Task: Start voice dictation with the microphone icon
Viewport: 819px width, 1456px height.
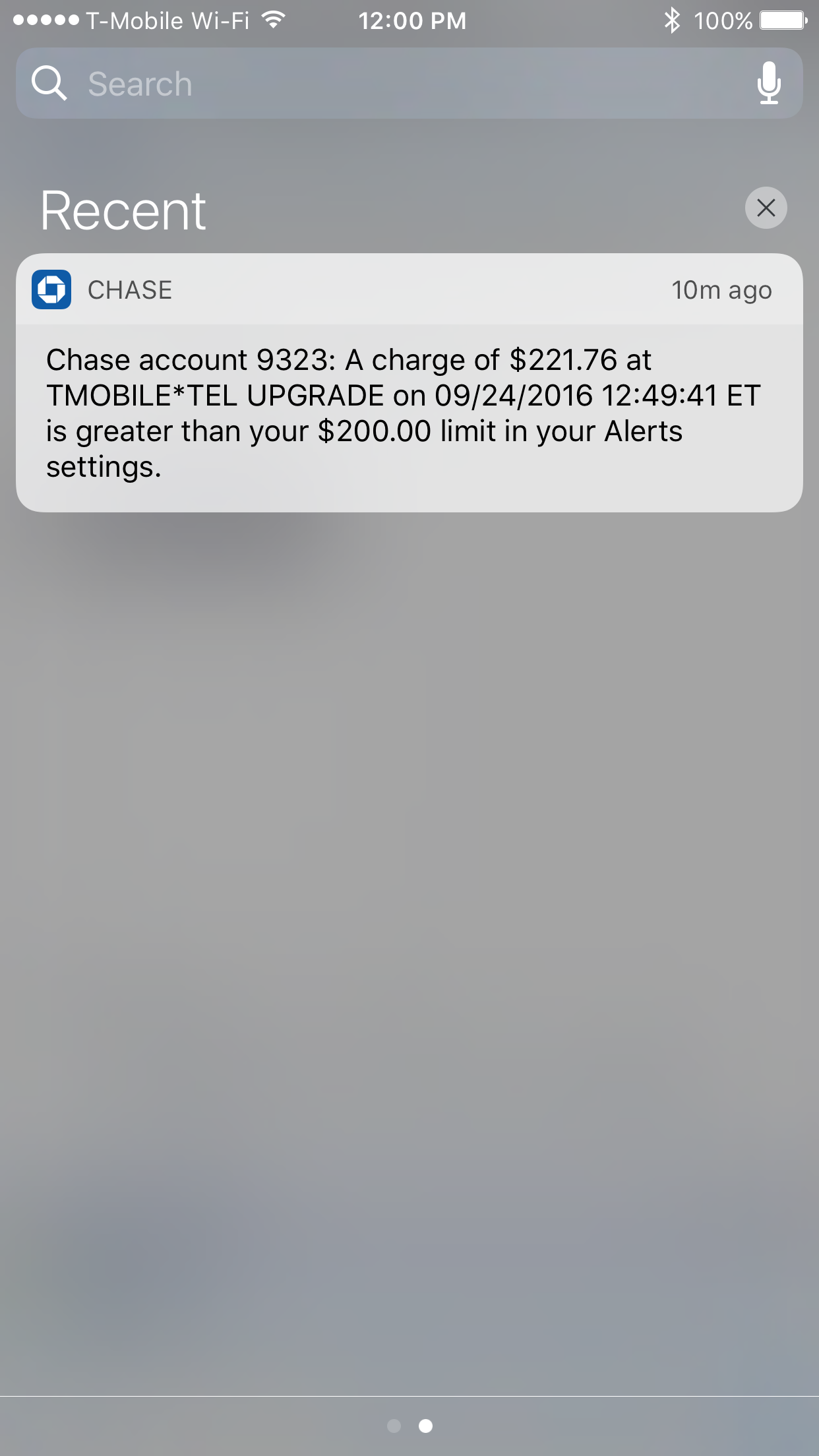Action: [x=769, y=83]
